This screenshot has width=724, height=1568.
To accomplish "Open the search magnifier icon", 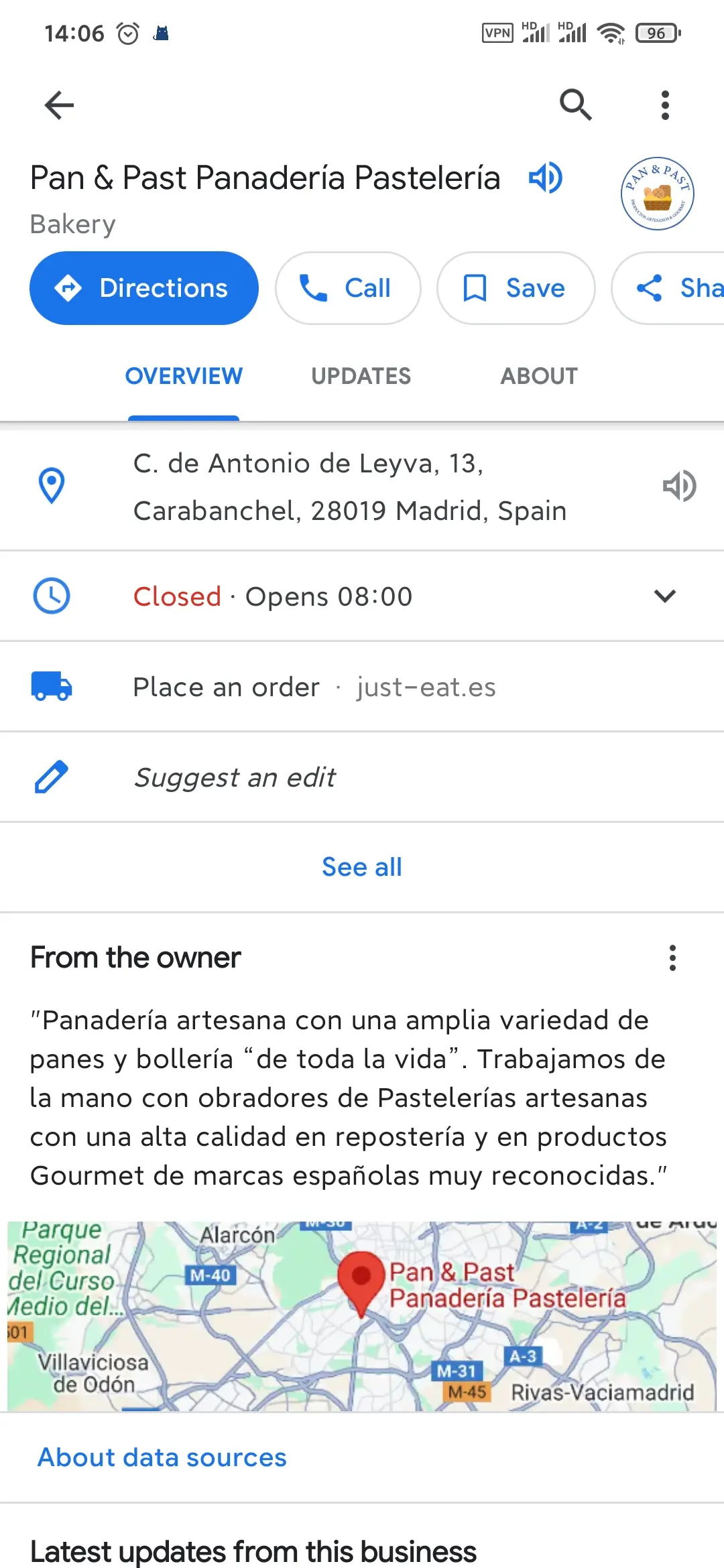I will click(x=575, y=105).
